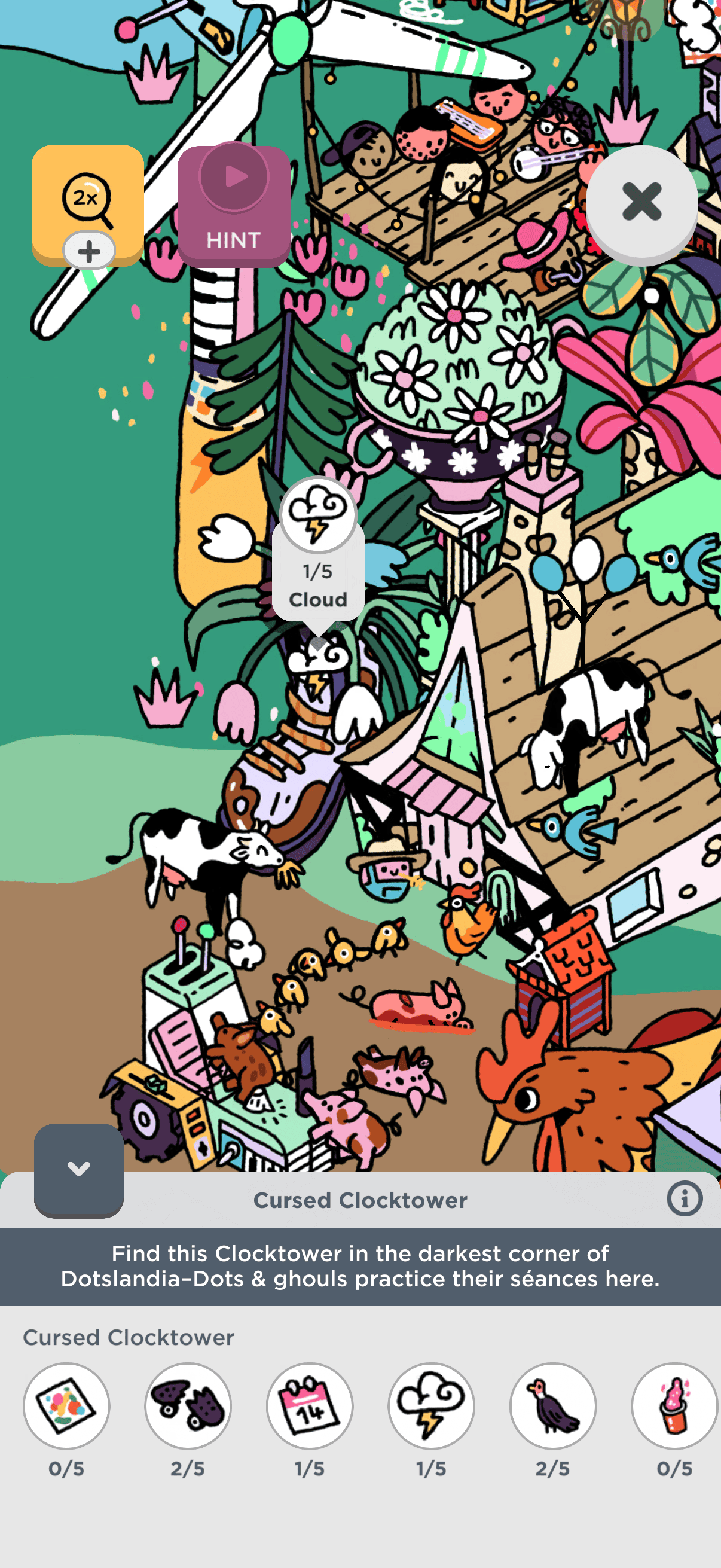Select the slippers item showing 2/5
Viewport: 721px width, 1568px height.
(x=188, y=1405)
